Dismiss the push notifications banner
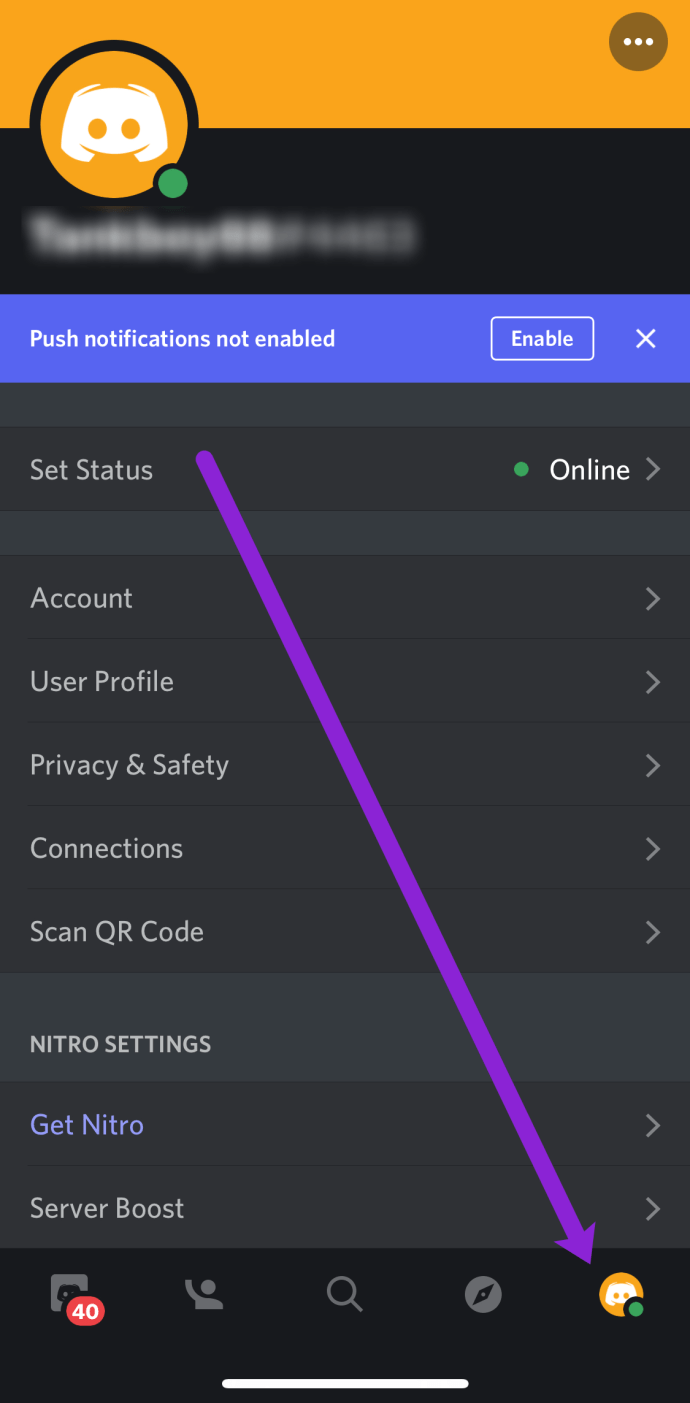Viewport: 690px width, 1403px height. 646,338
